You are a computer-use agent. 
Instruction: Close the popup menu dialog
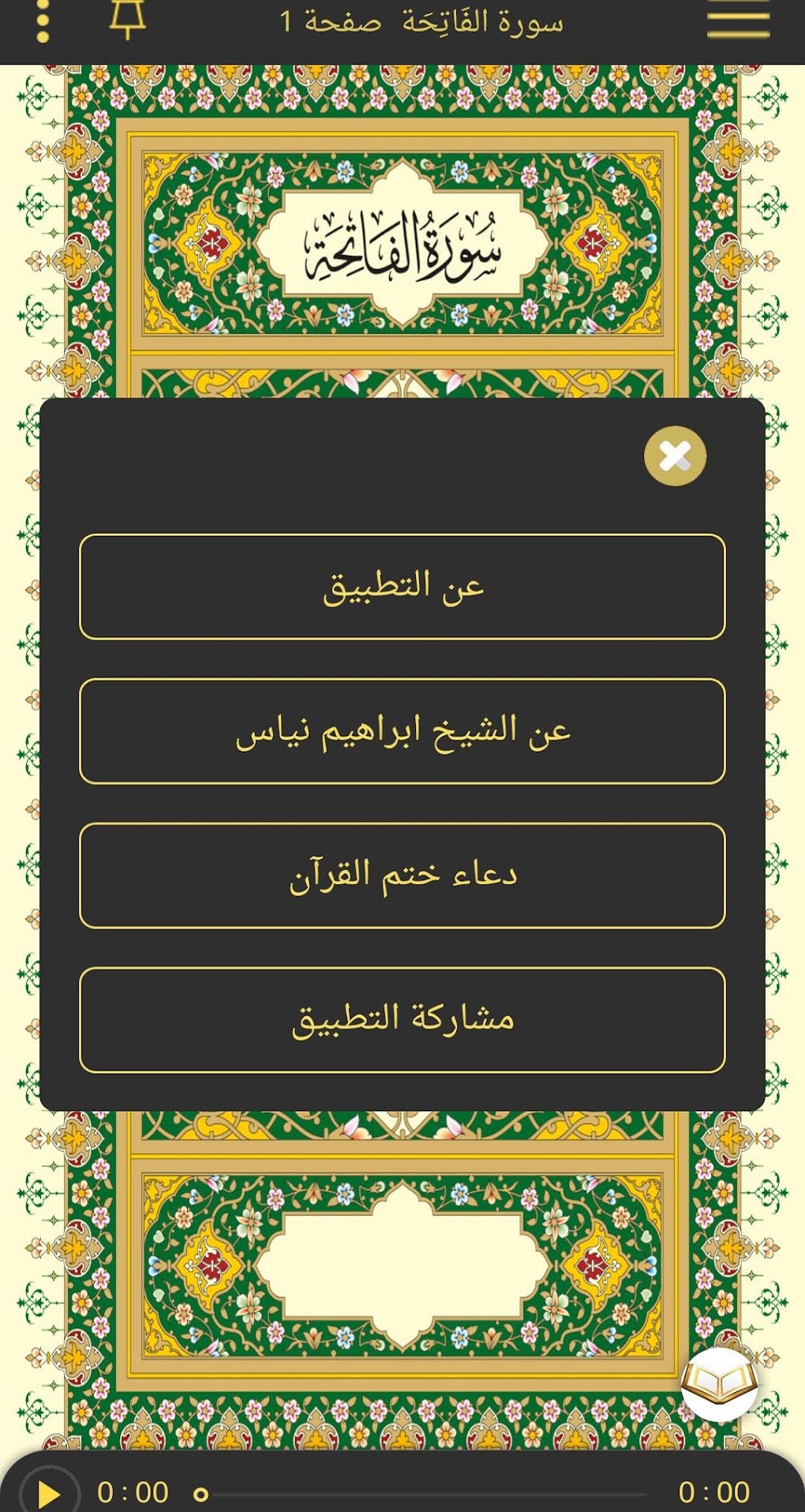pyautogui.click(x=675, y=456)
